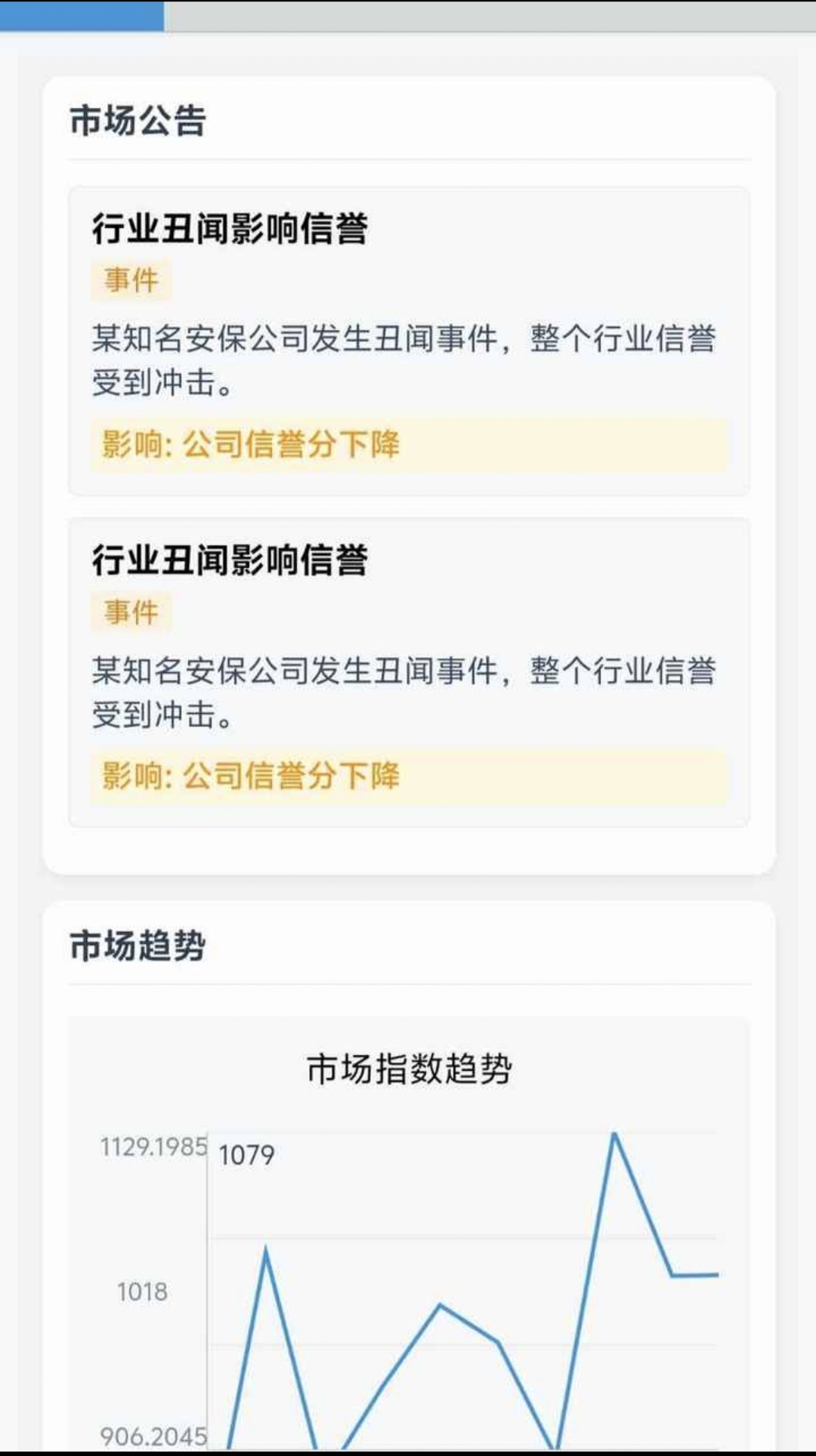This screenshot has height=1456, width=816.
Task: Select the second announcement's description text
Action: click(408, 691)
